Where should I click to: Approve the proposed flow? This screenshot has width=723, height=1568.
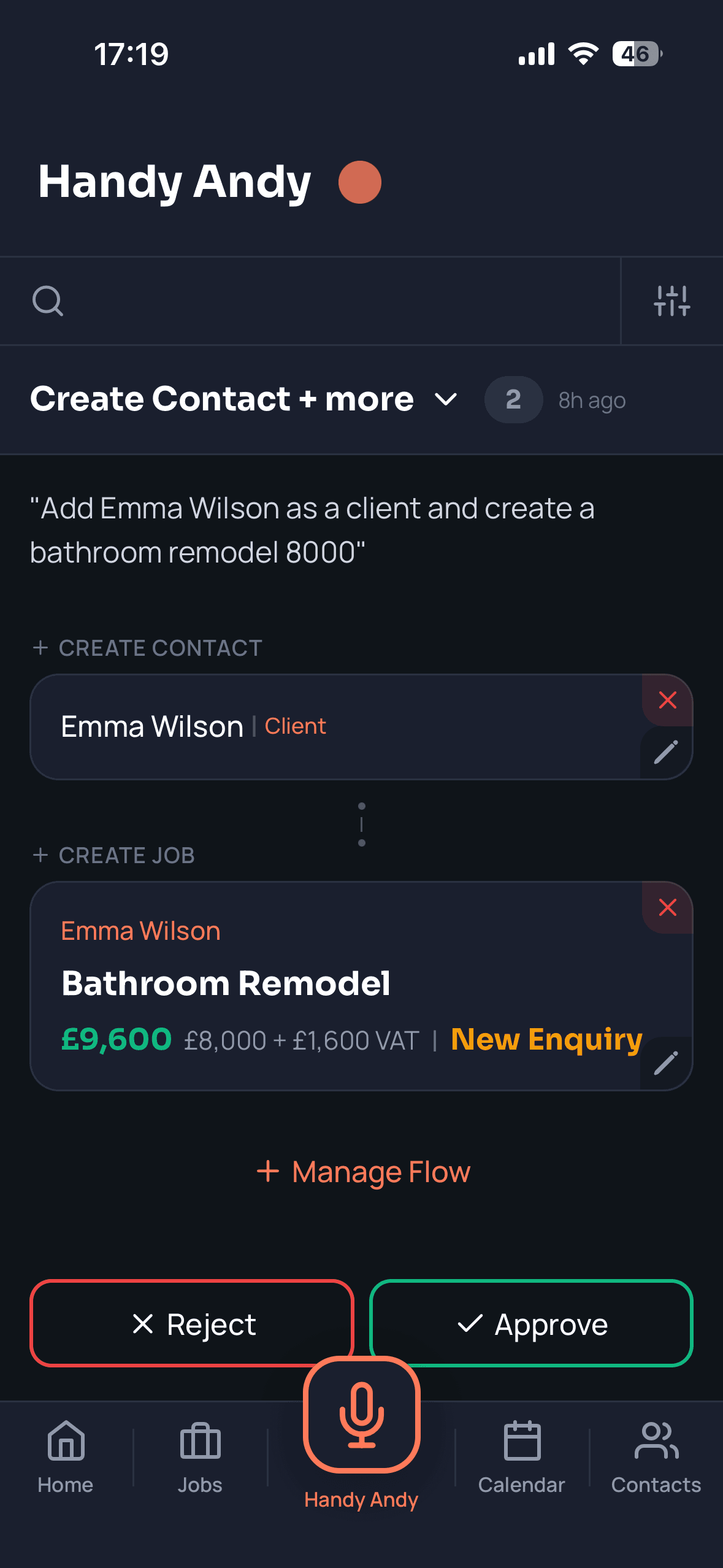(x=531, y=1324)
